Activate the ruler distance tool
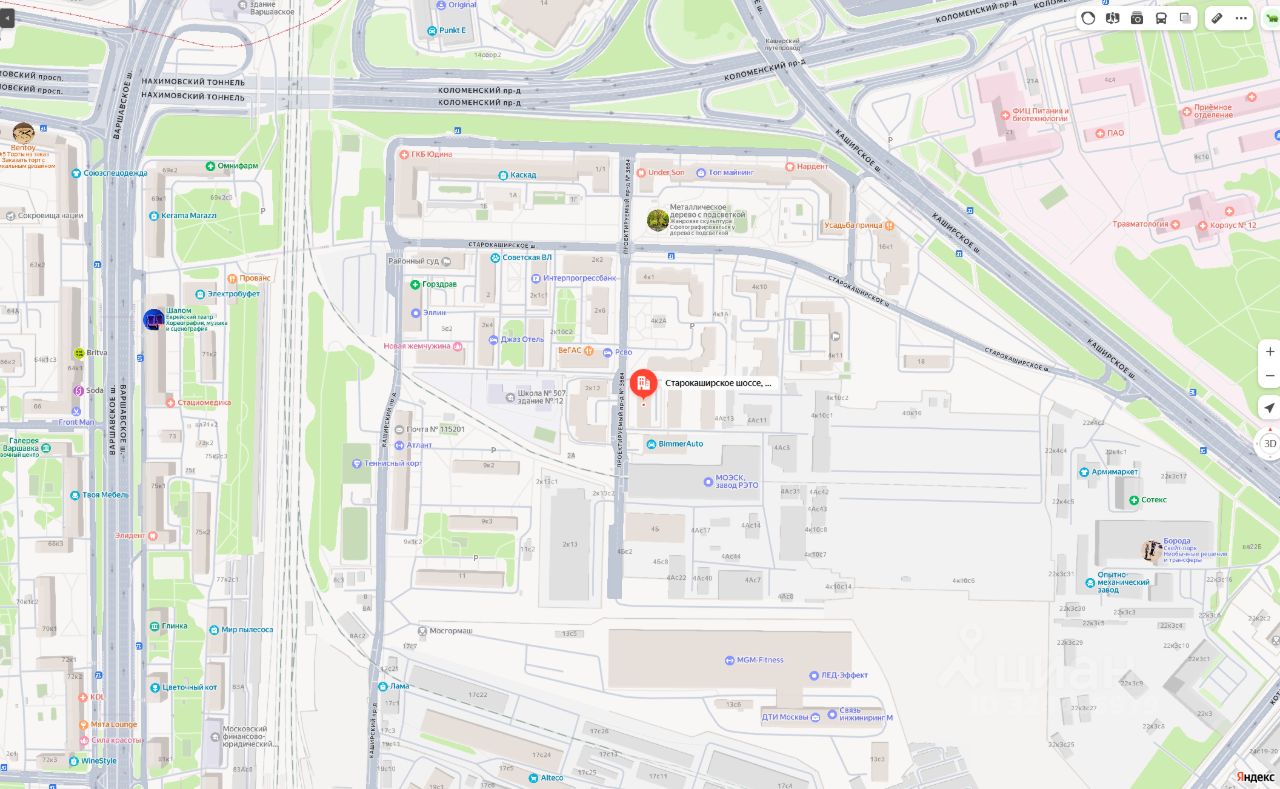Image resolution: width=1280 pixels, height=789 pixels. 1217,18
